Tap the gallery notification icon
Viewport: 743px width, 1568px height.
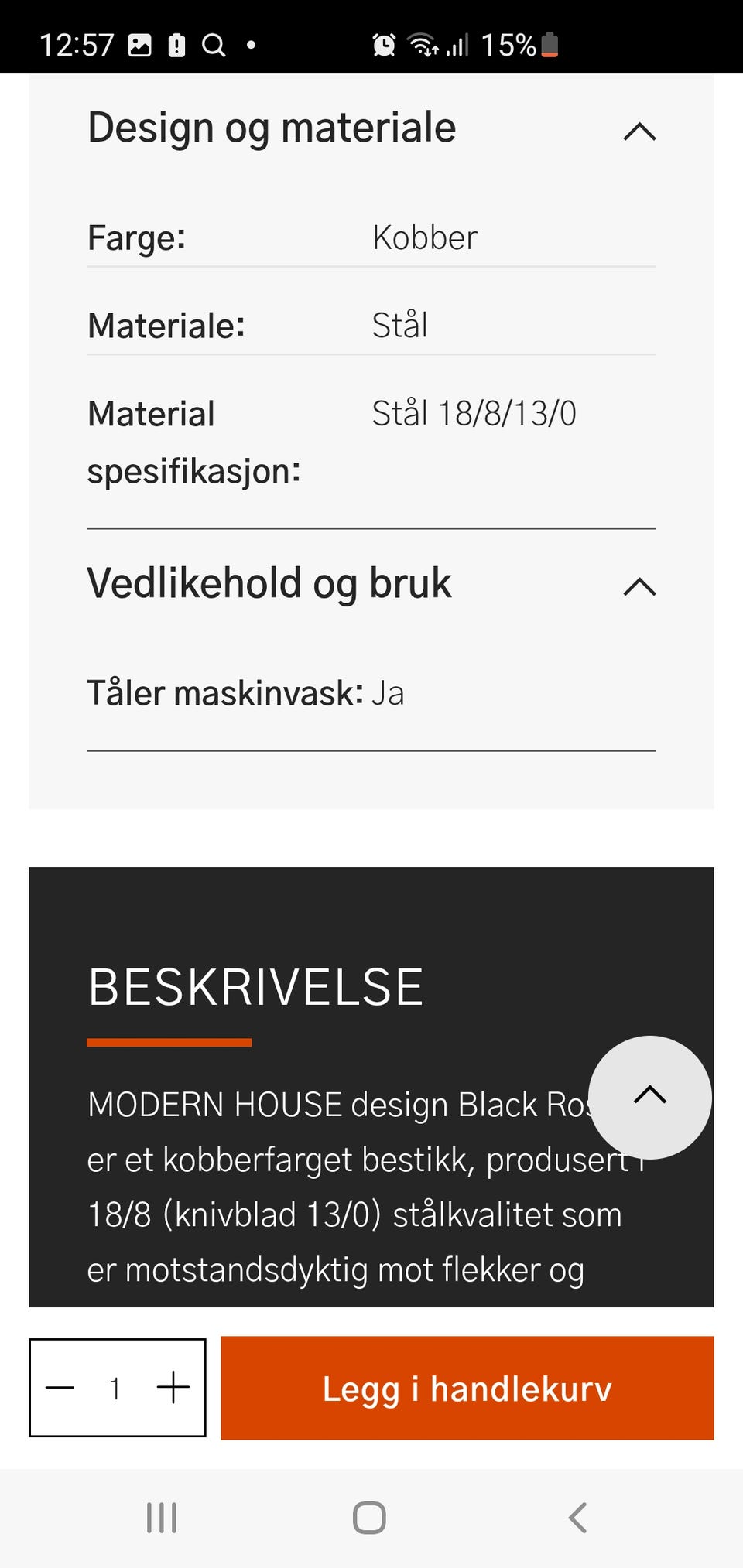pos(141,44)
